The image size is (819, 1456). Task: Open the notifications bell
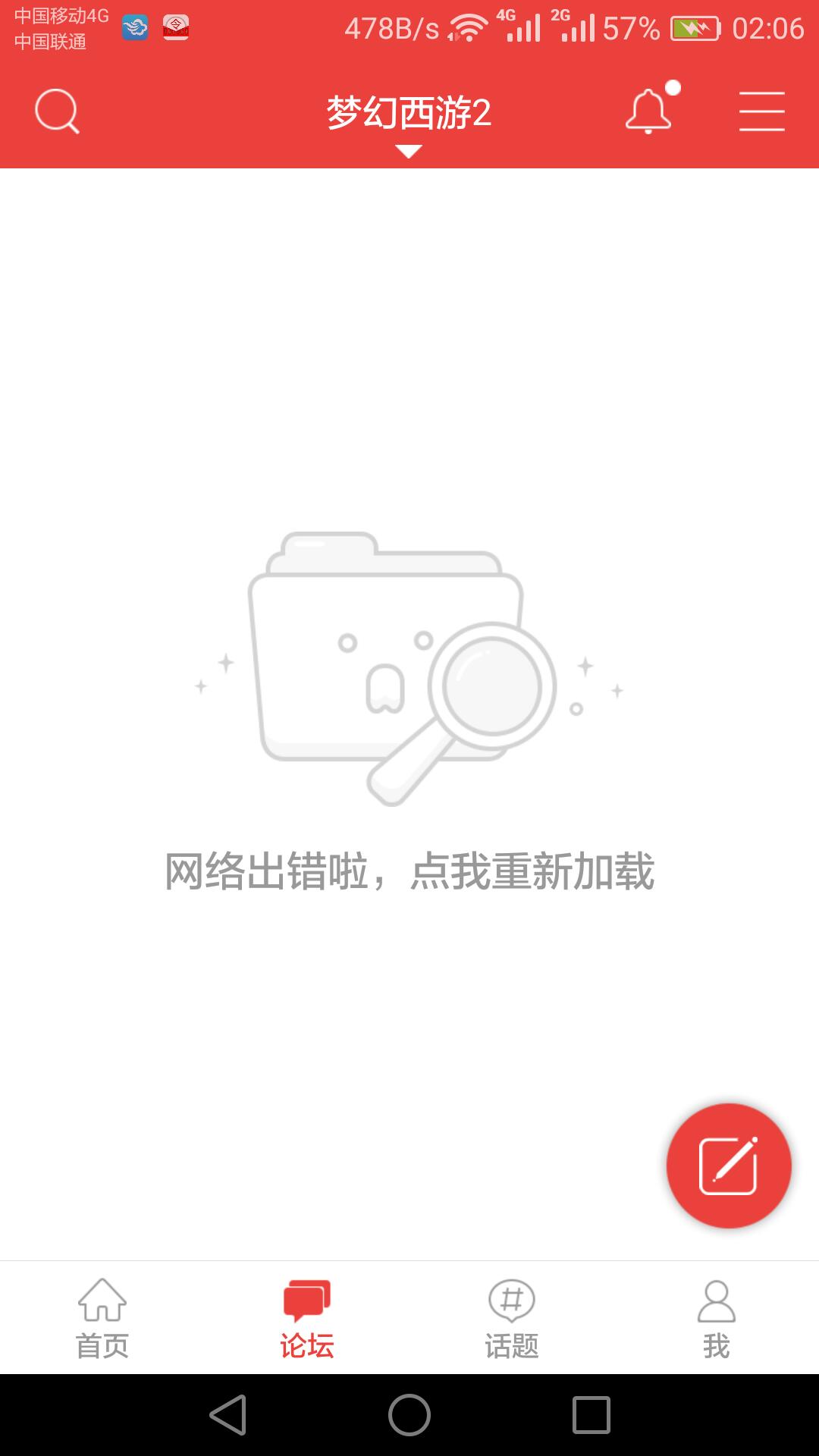(x=648, y=111)
